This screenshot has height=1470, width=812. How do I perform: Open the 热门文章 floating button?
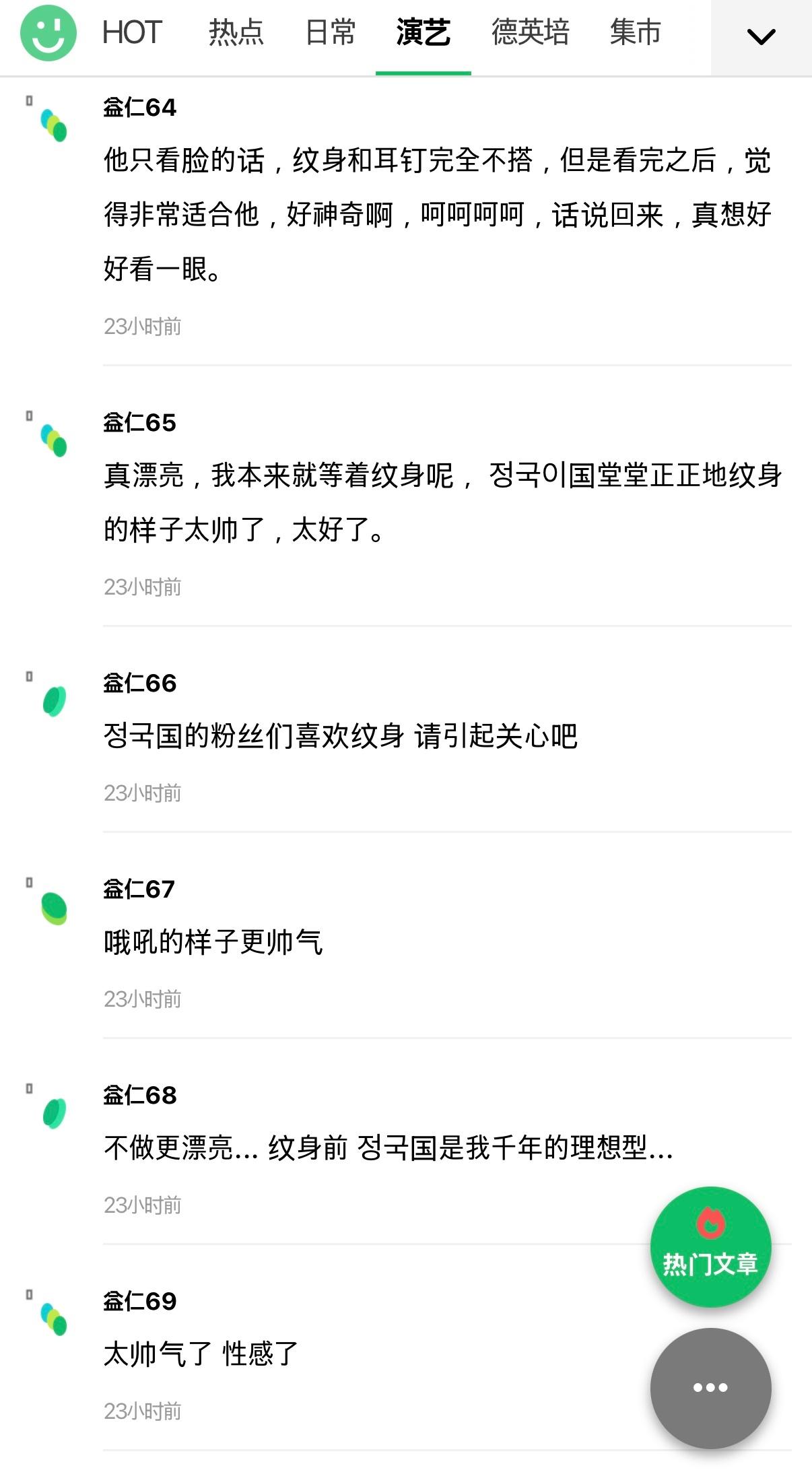pyautogui.click(x=710, y=1247)
